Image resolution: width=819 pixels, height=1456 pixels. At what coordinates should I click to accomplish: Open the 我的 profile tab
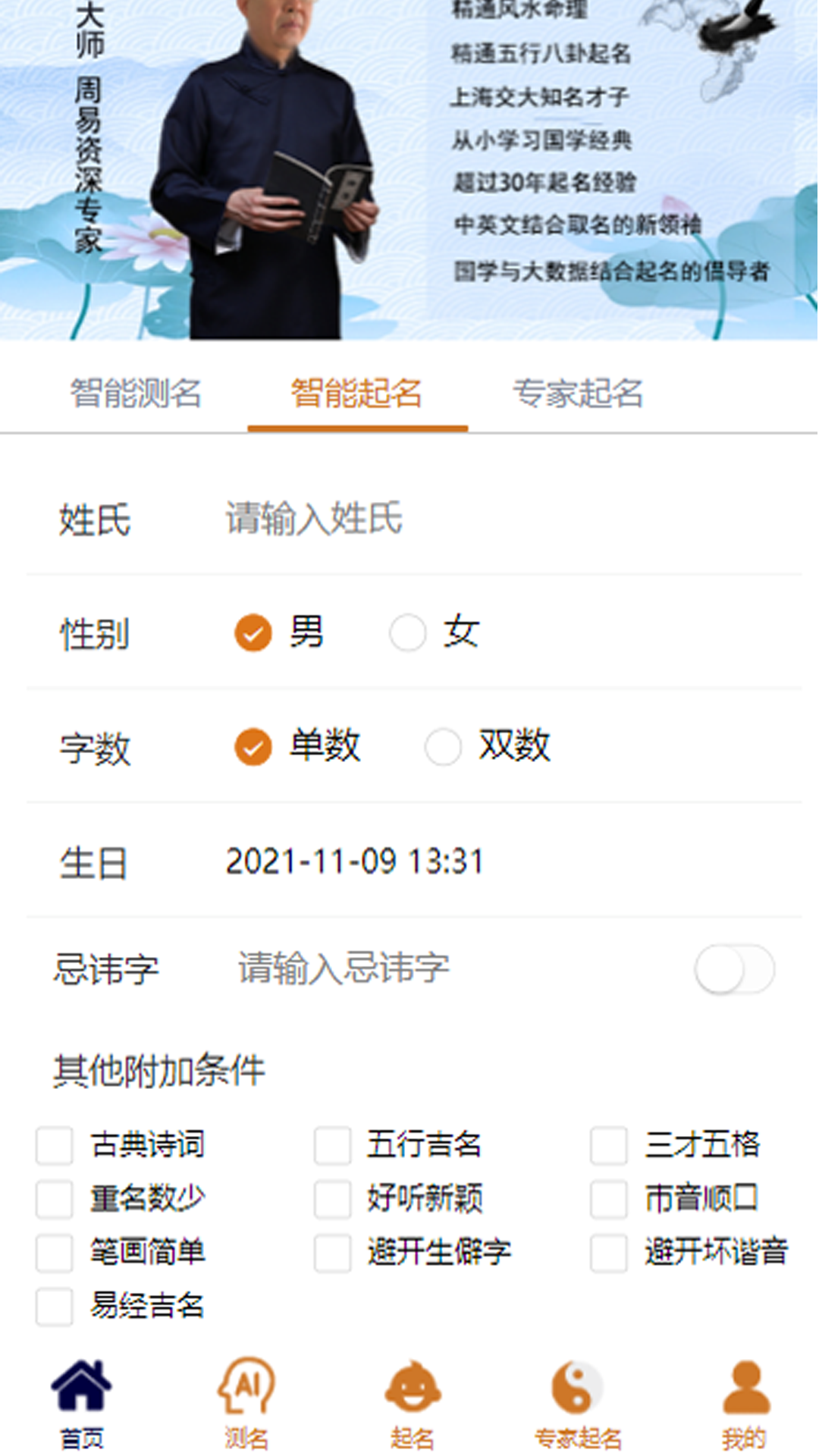[x=745, y=1403]
